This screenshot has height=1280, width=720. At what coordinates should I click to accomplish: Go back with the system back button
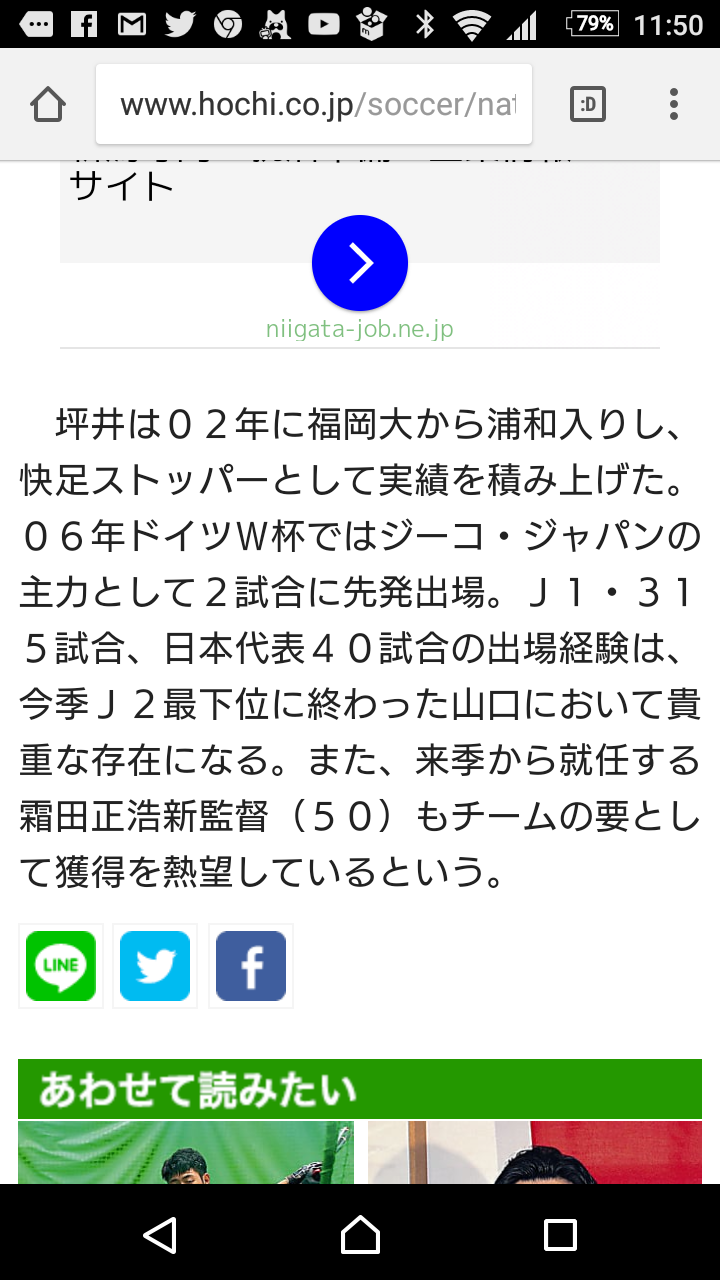pyautogui.click(x=160, y=1234)
